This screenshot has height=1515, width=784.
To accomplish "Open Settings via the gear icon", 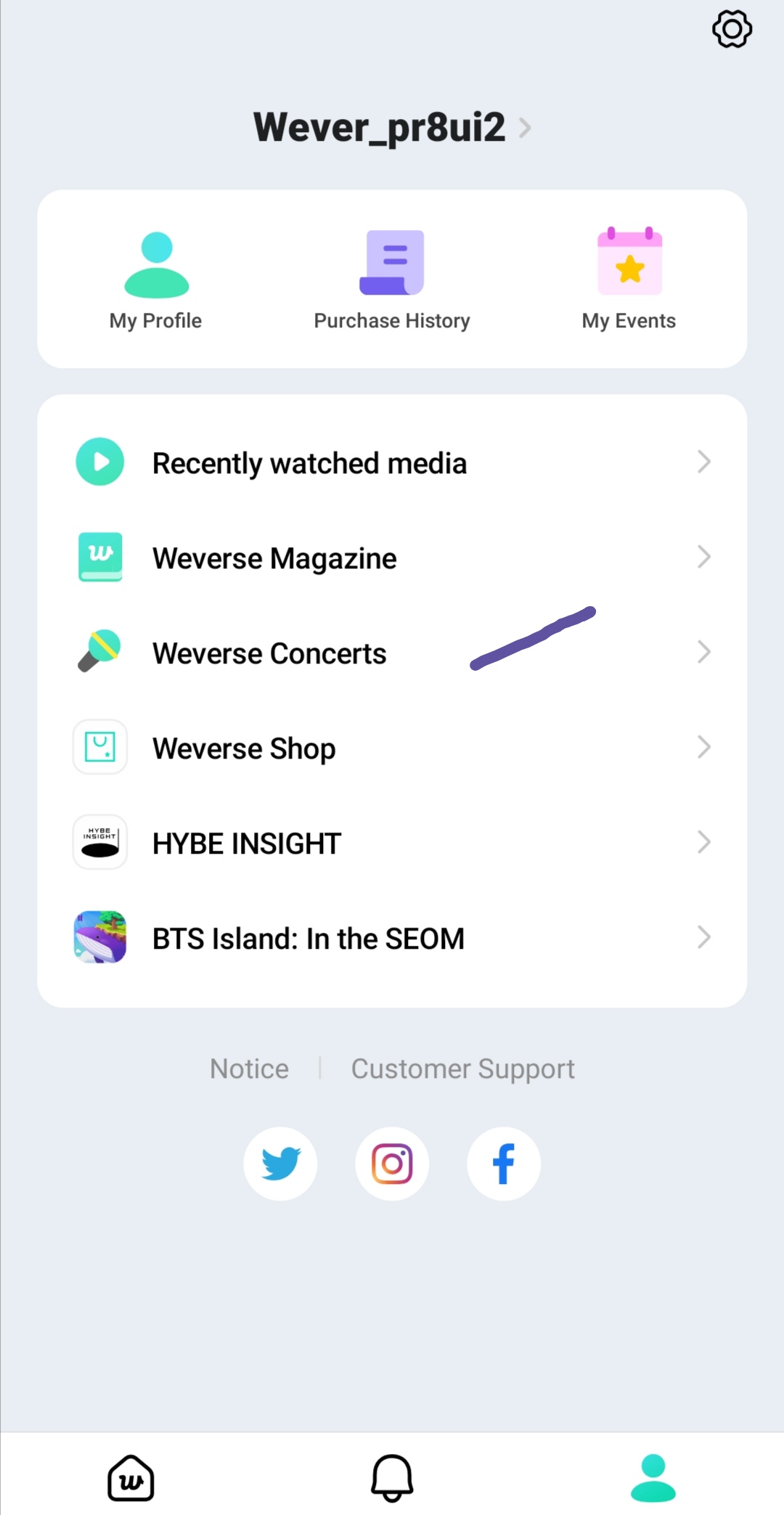I will (x=731, y=29).
